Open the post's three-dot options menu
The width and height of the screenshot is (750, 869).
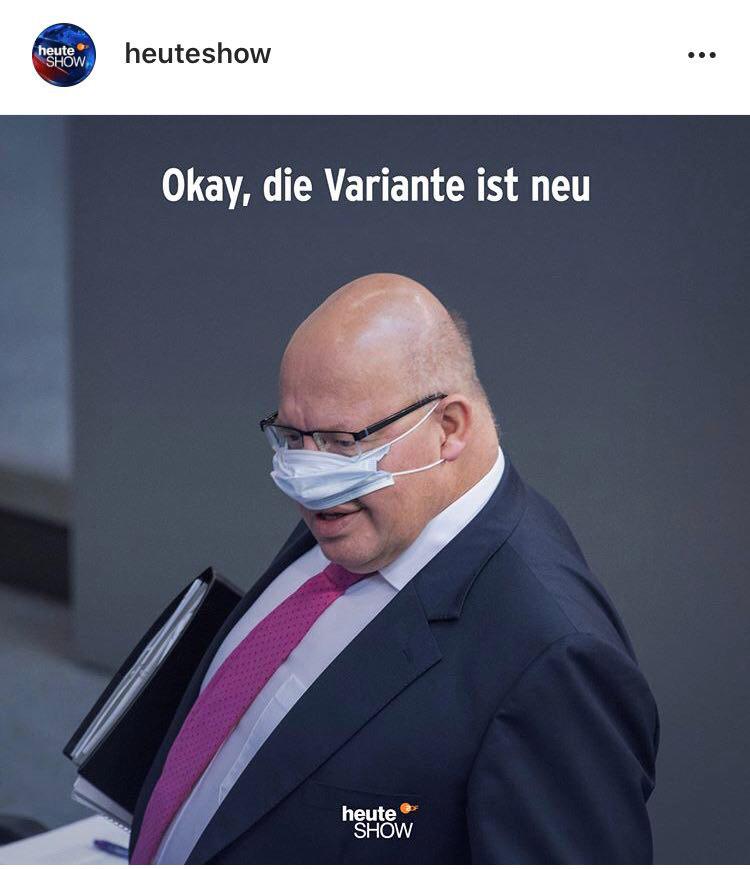[x=702, y=55]
